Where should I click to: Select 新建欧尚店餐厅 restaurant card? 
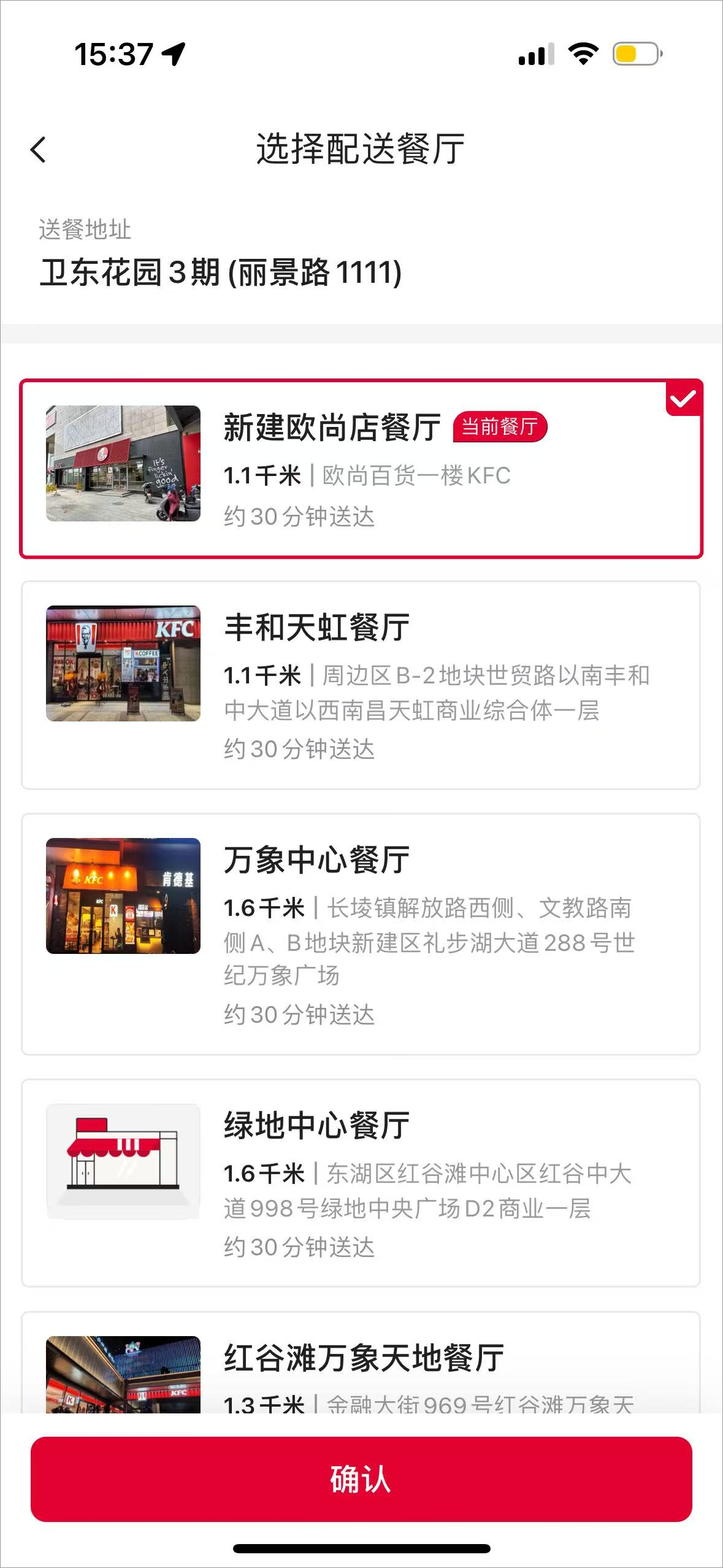[361, 469]
